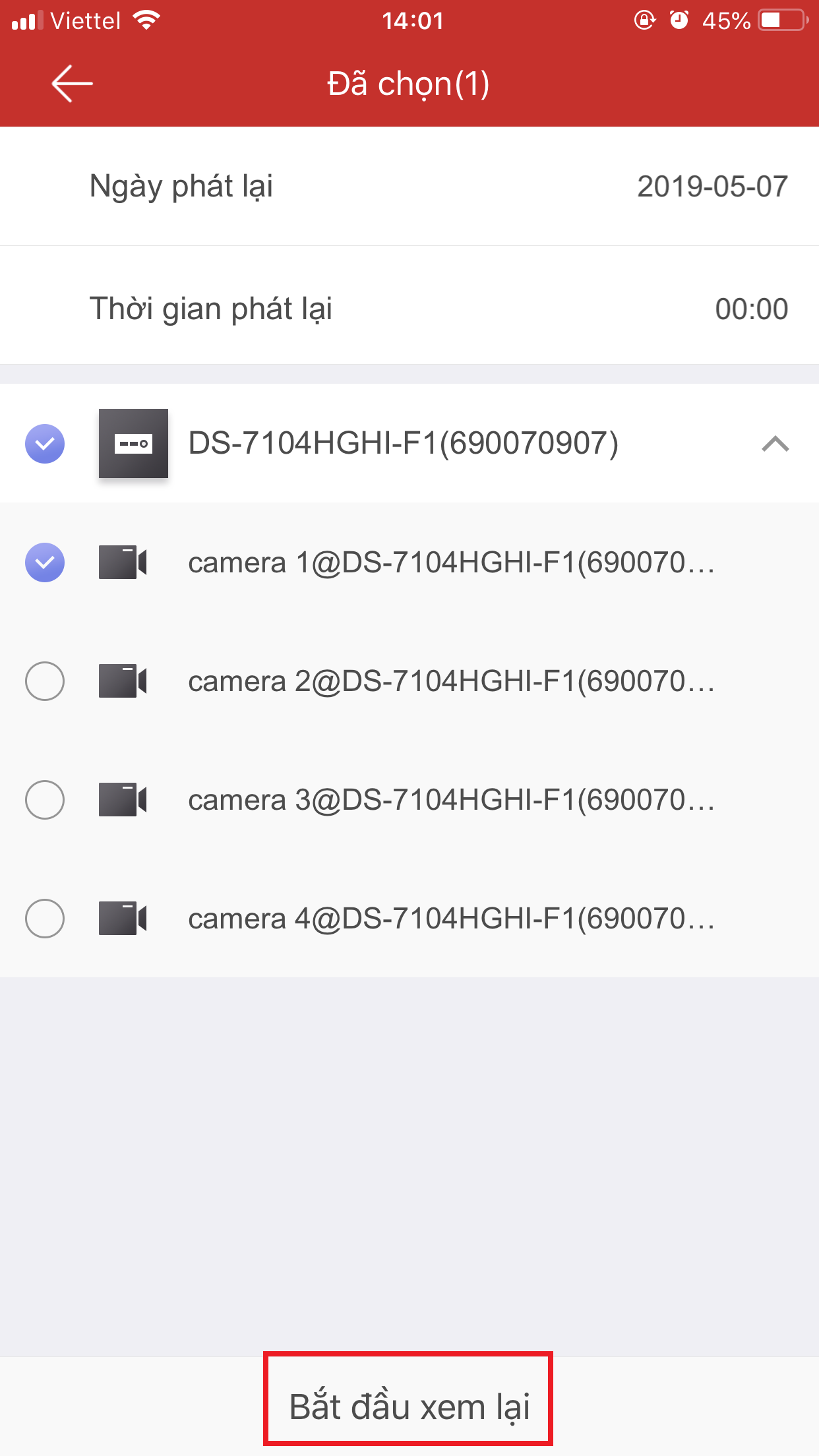Tap Bắt đầu xem lại button

click(409, 1407)
